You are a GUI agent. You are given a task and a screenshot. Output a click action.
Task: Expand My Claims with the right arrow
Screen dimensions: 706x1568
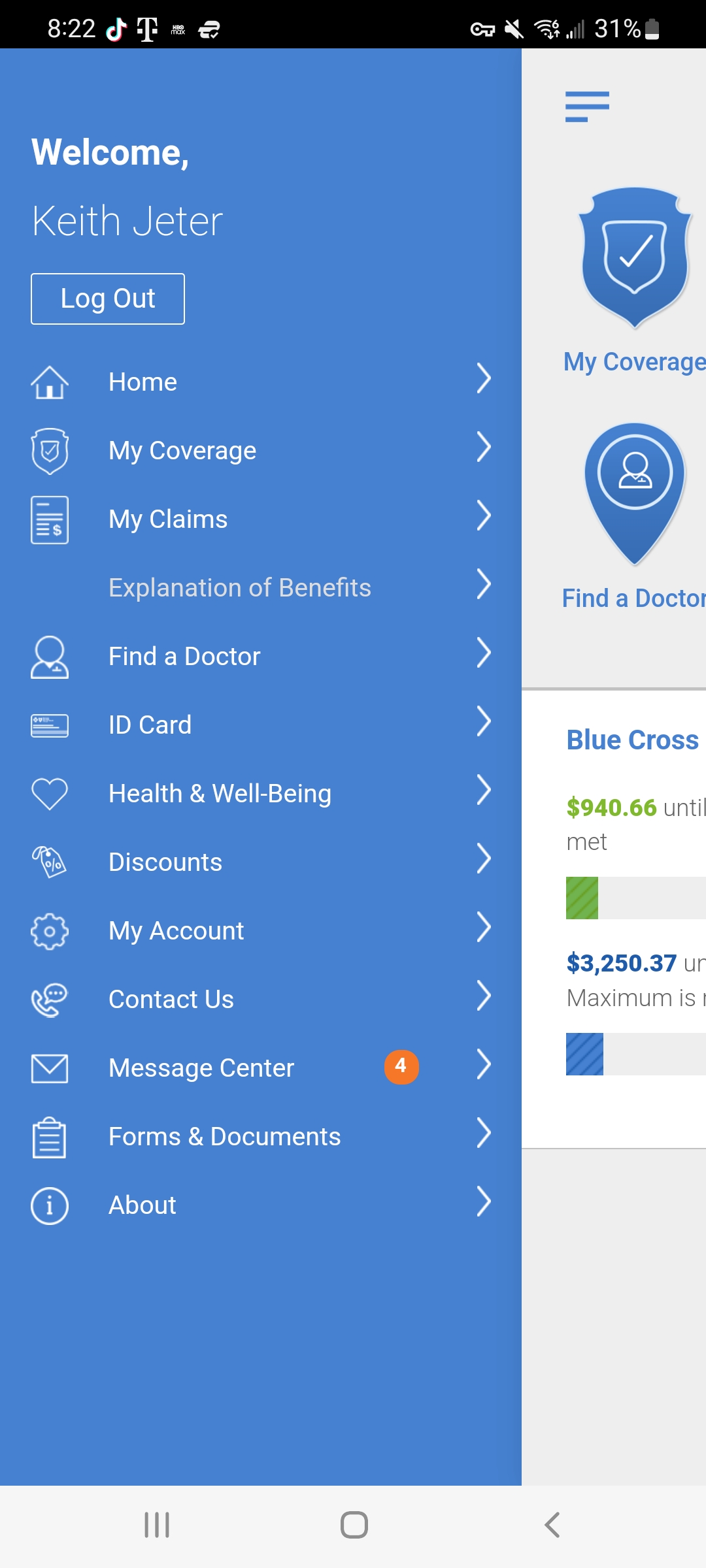484,516
